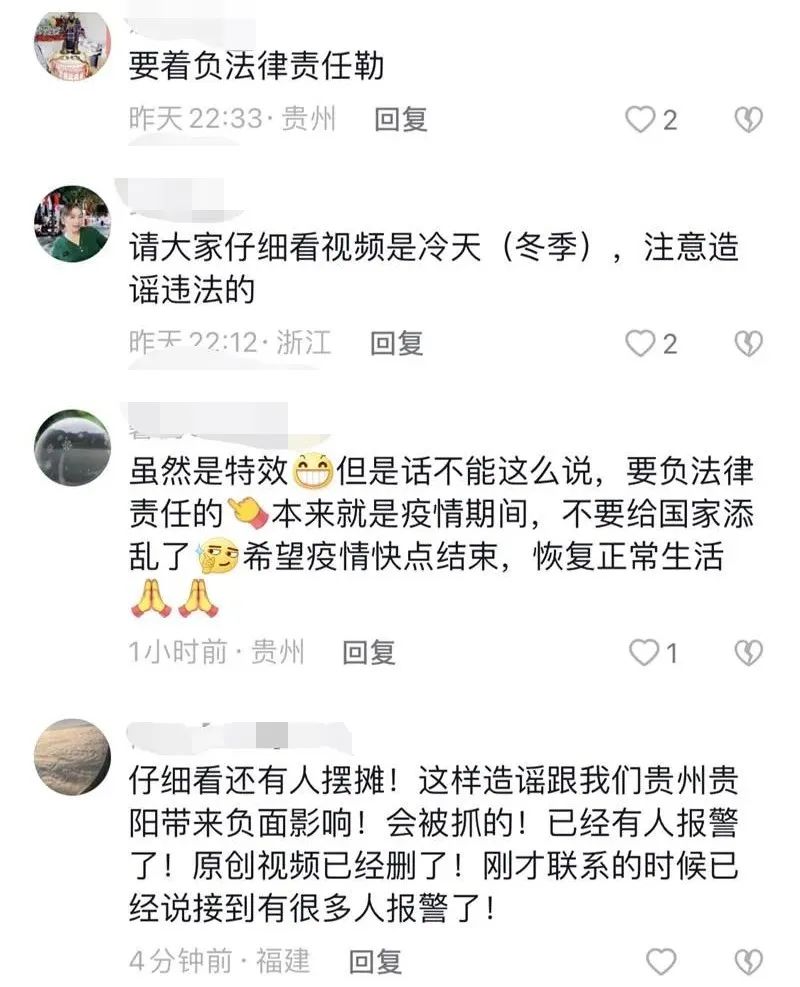Reply to the 虽然是特效 comment
Image resolution: width=800 pixels, height=987 pixels.
(369, 653)
